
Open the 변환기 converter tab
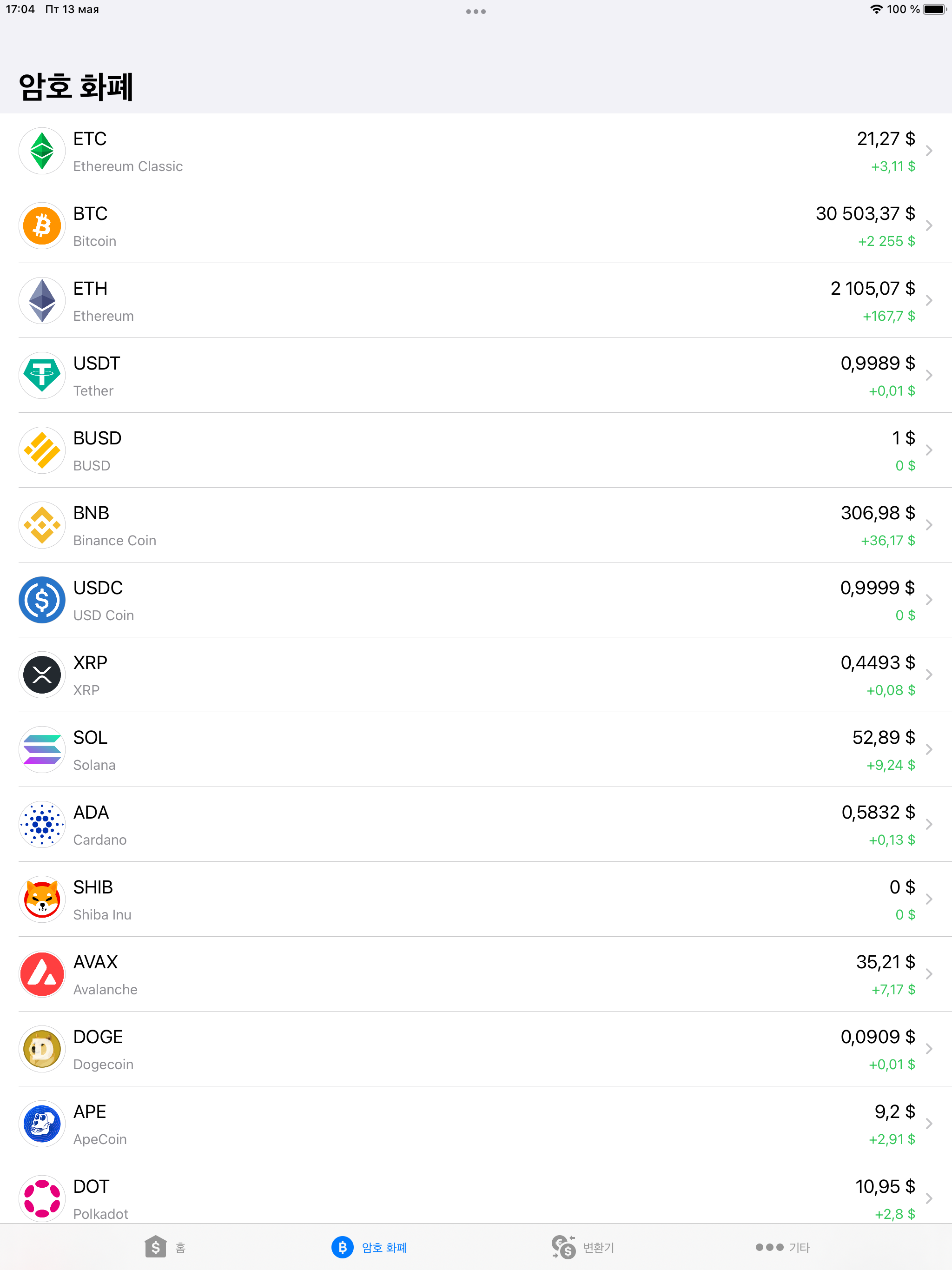click(583, 1248)
